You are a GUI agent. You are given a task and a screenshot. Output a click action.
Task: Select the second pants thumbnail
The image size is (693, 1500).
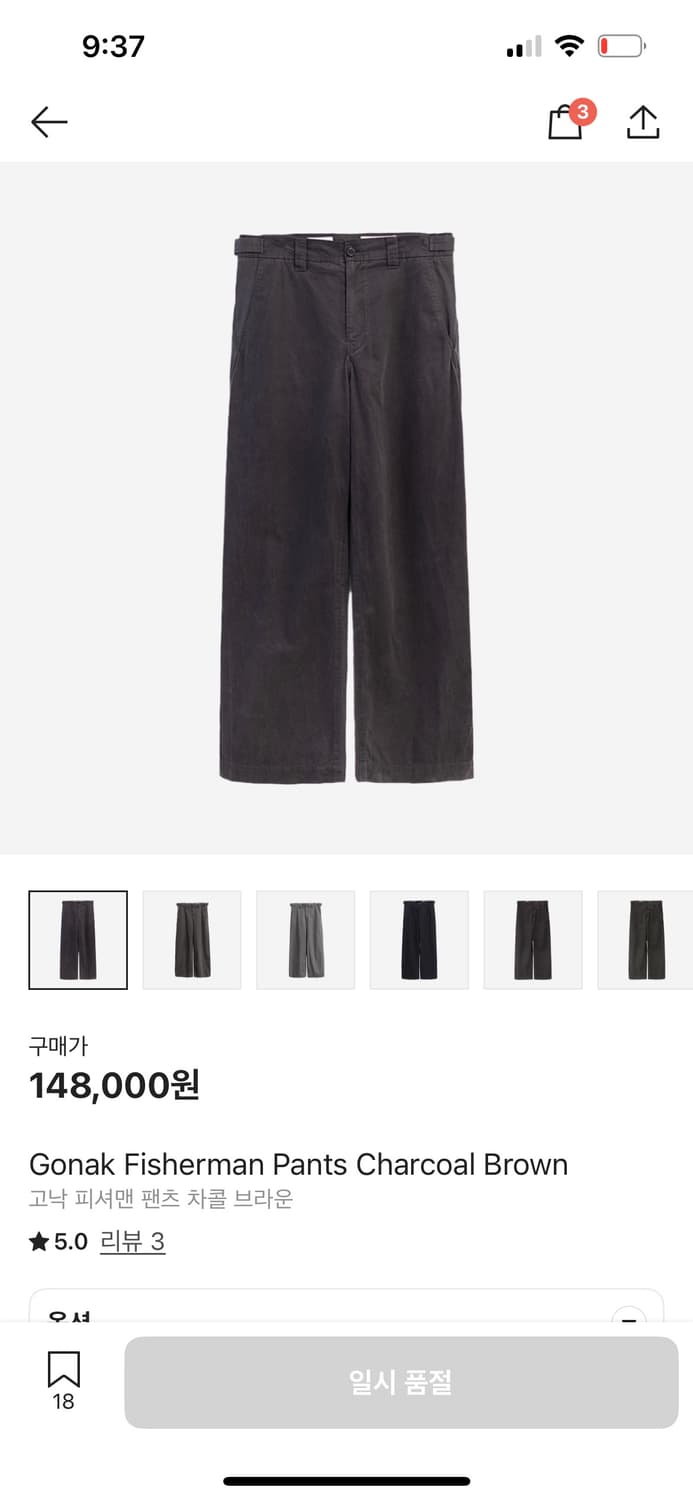[x=192, y=940]
